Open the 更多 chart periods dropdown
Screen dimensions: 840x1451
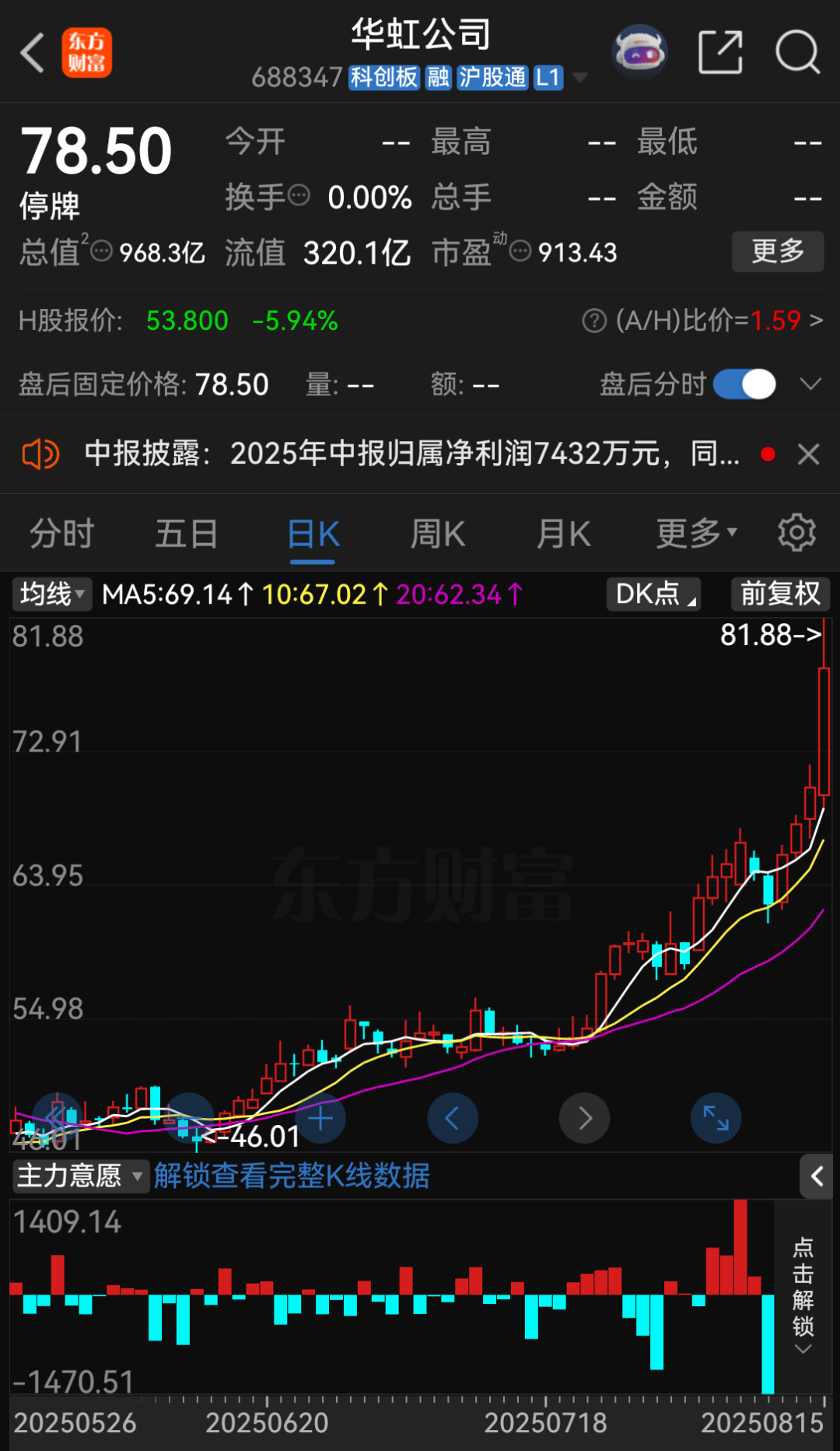[x=695, y=534]
